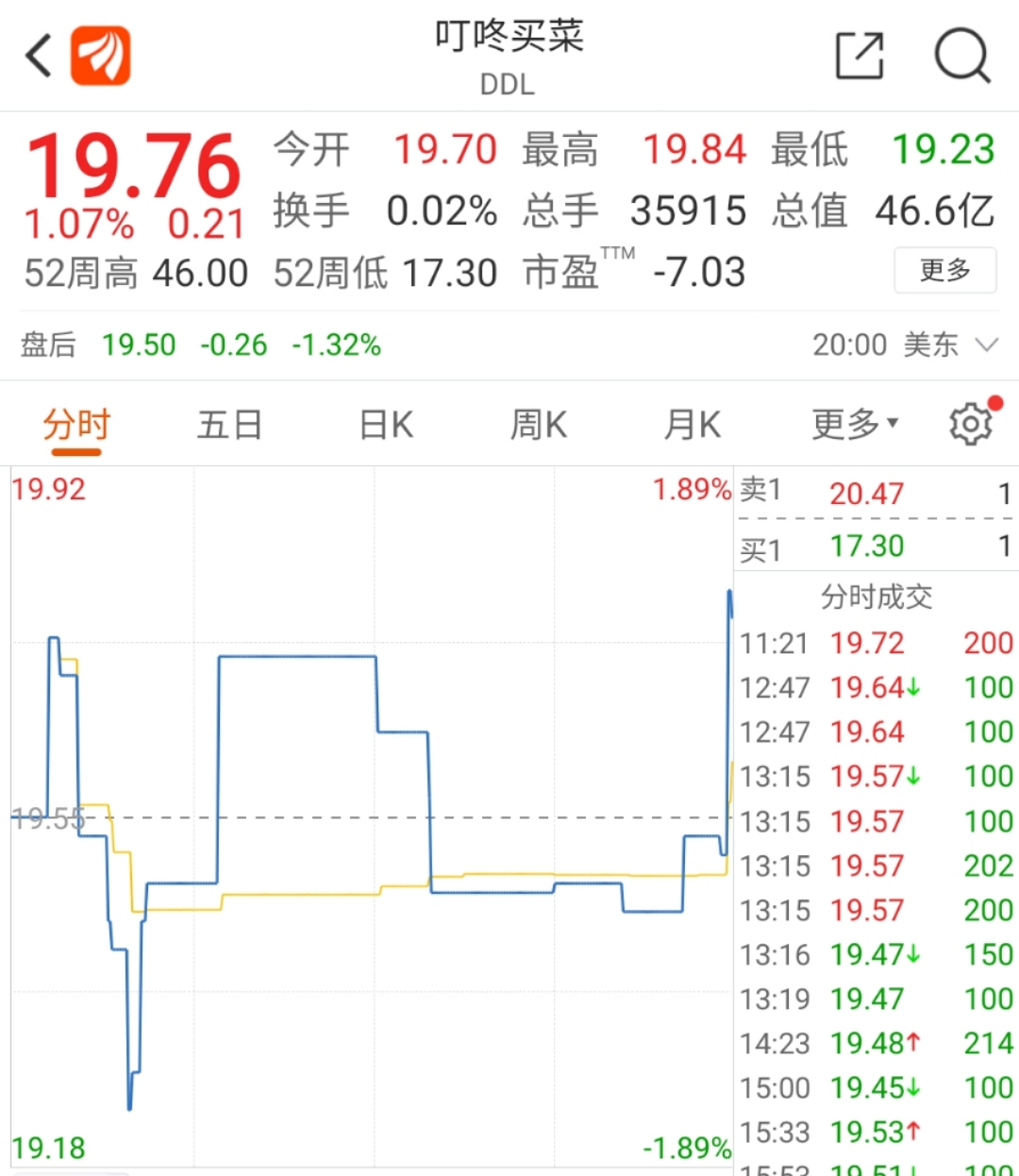Share the 叮咚买菜 stock page
Screen dimensions: 1019x1176
pyautogui.click(x=860, y=56)
